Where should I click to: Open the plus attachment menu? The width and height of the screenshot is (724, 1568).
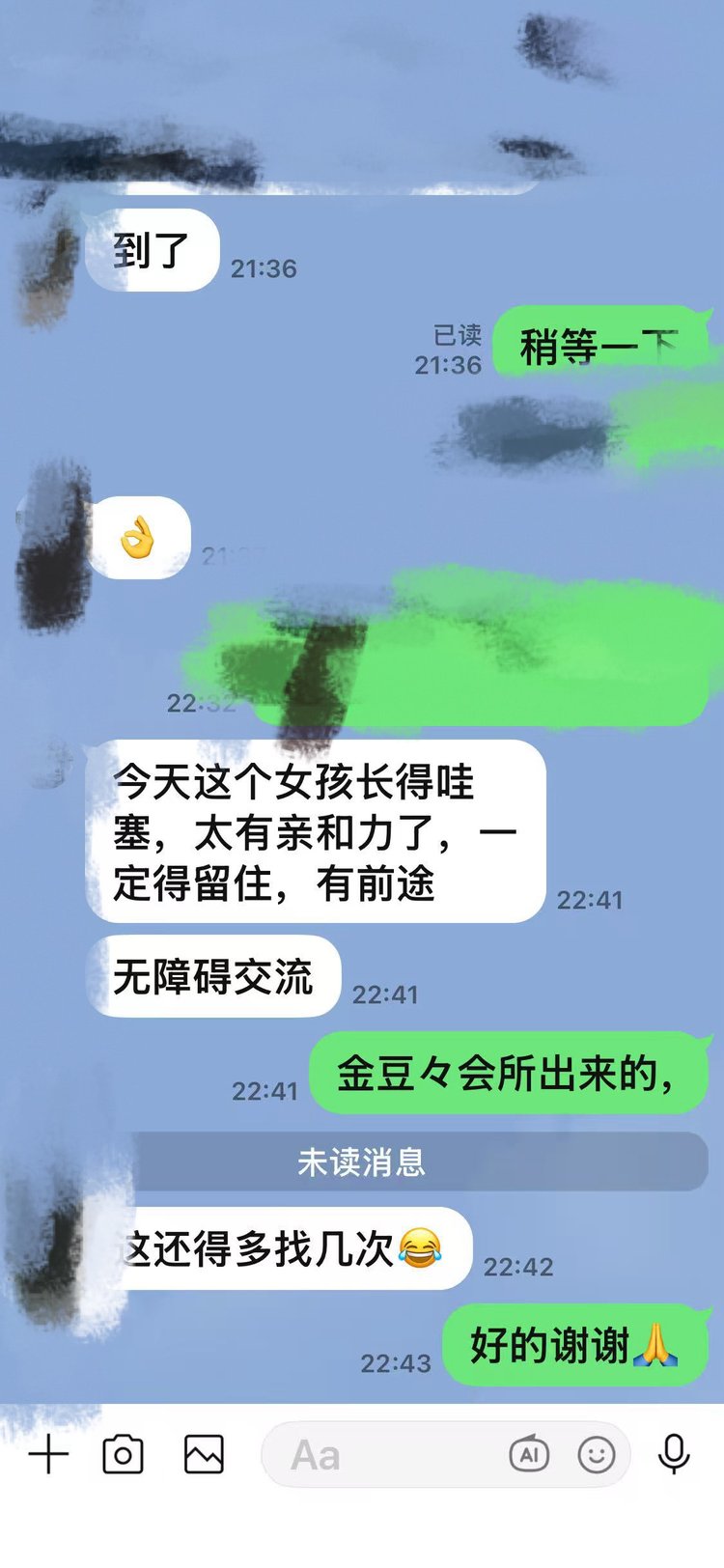point(48,1454)
